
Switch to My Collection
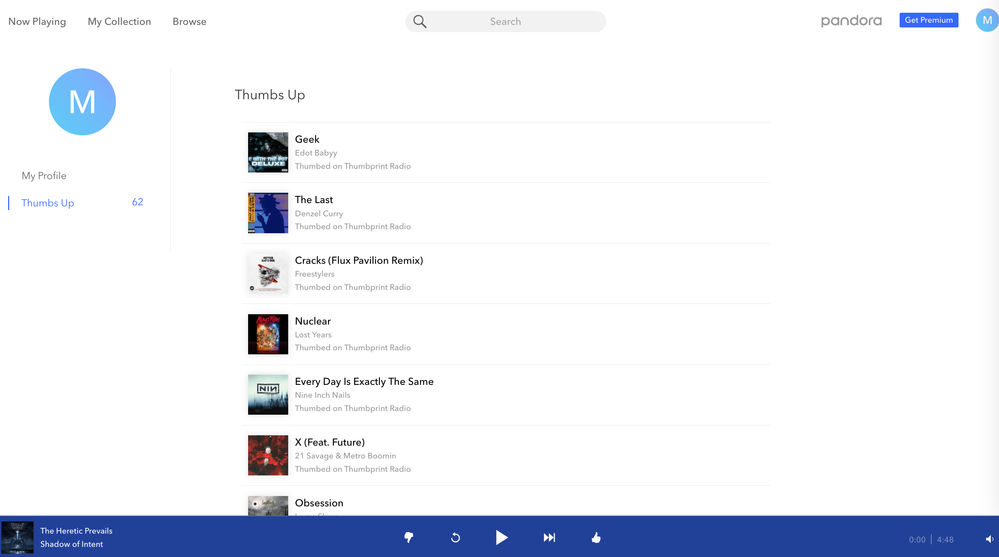(x=119, y=21)
